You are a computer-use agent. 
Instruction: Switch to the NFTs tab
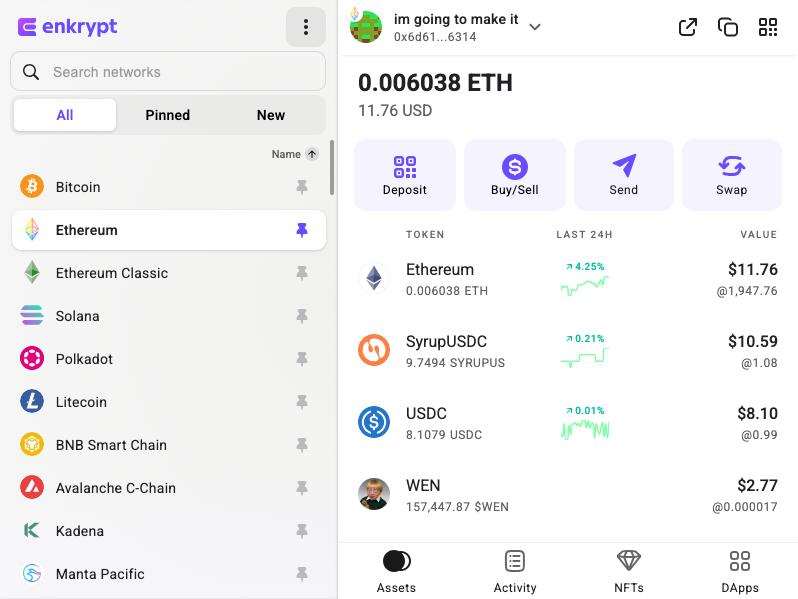click(629, 572)
